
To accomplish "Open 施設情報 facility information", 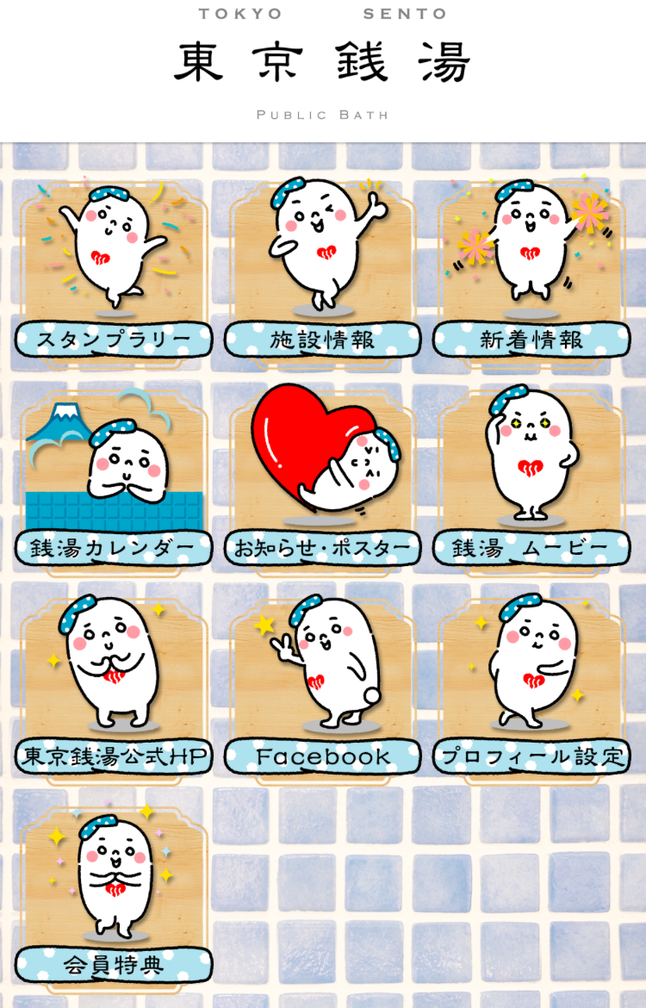I will pyautogui.click(x=323, y=271).
